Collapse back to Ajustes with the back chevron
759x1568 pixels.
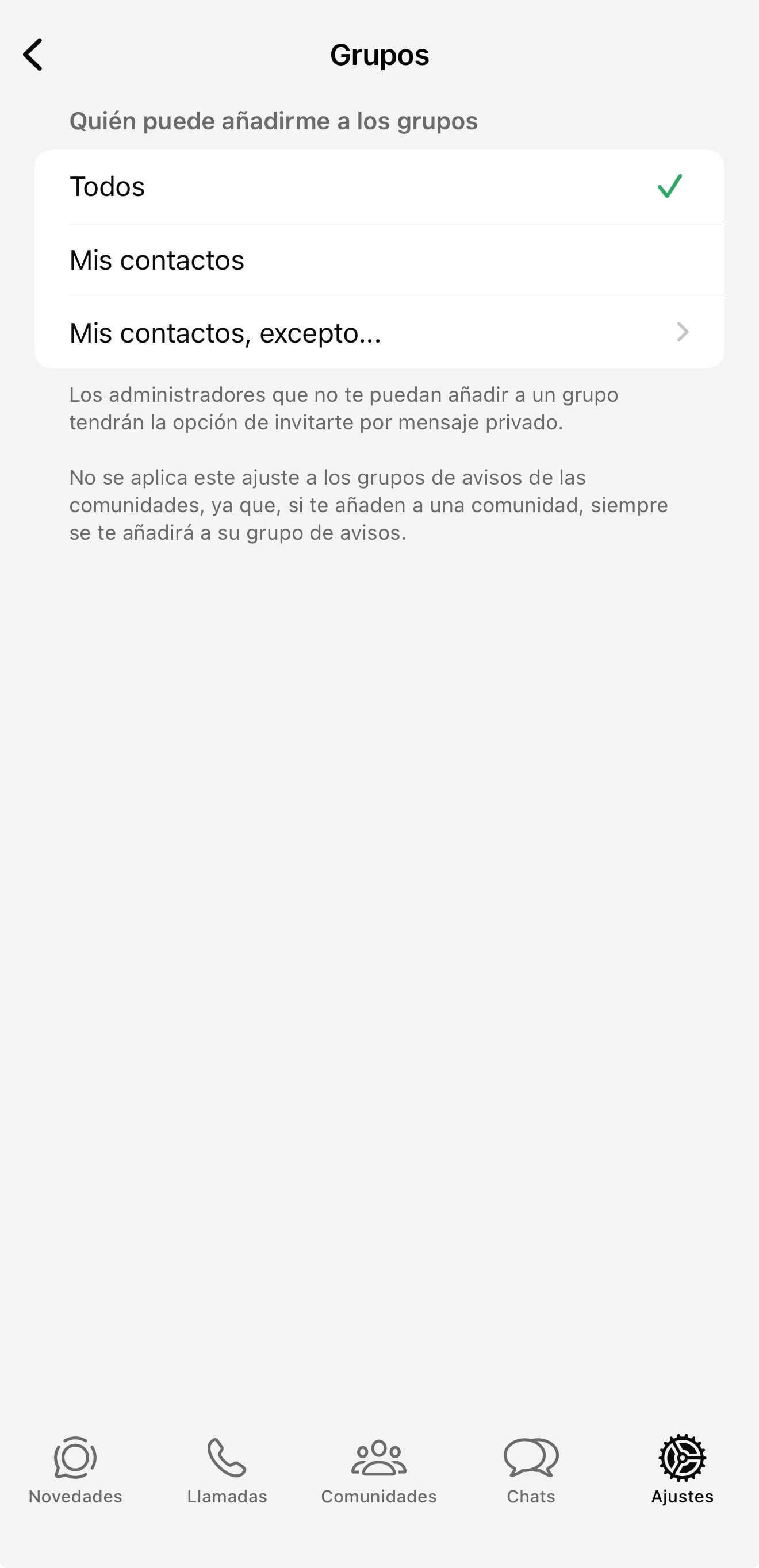point(33,55)
